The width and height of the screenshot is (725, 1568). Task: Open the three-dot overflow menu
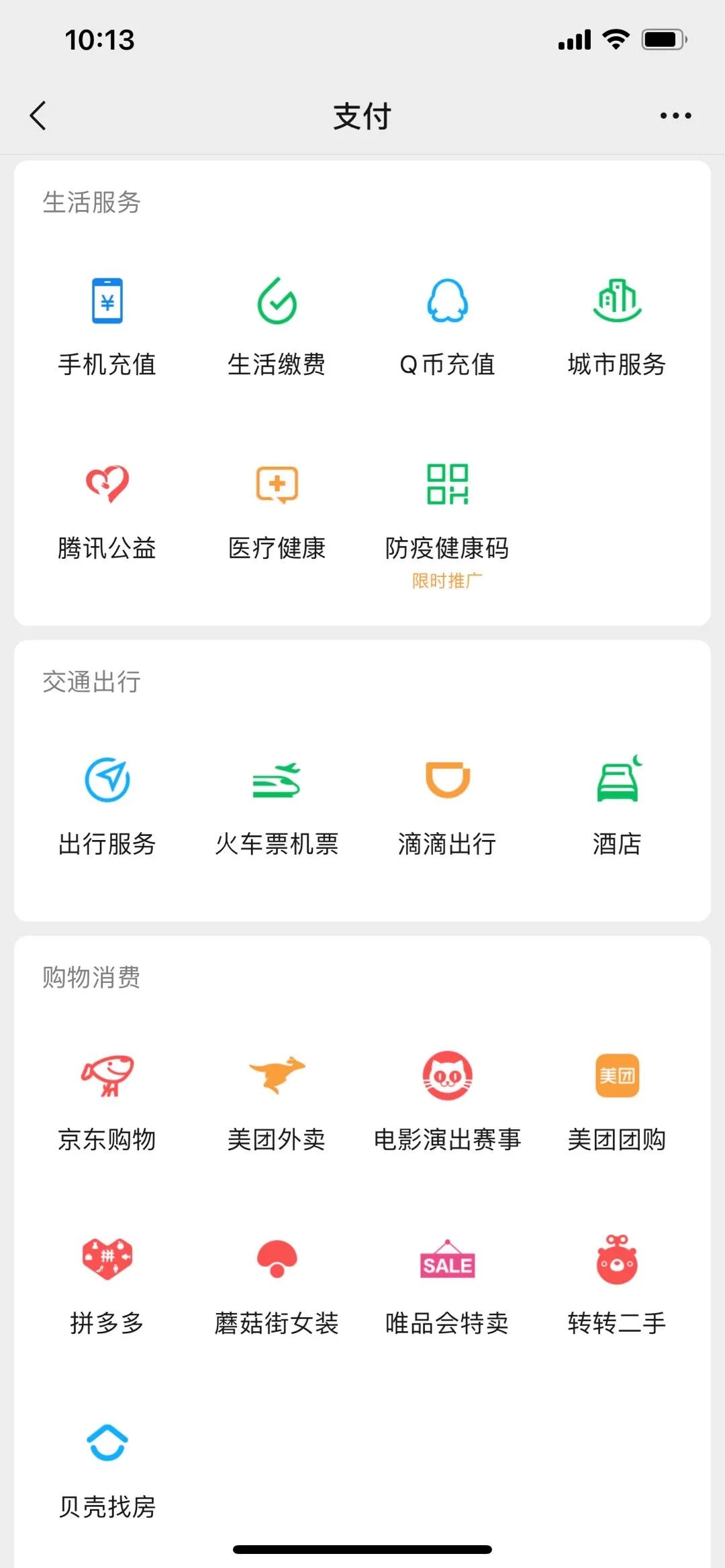click(x=675, y=115)
